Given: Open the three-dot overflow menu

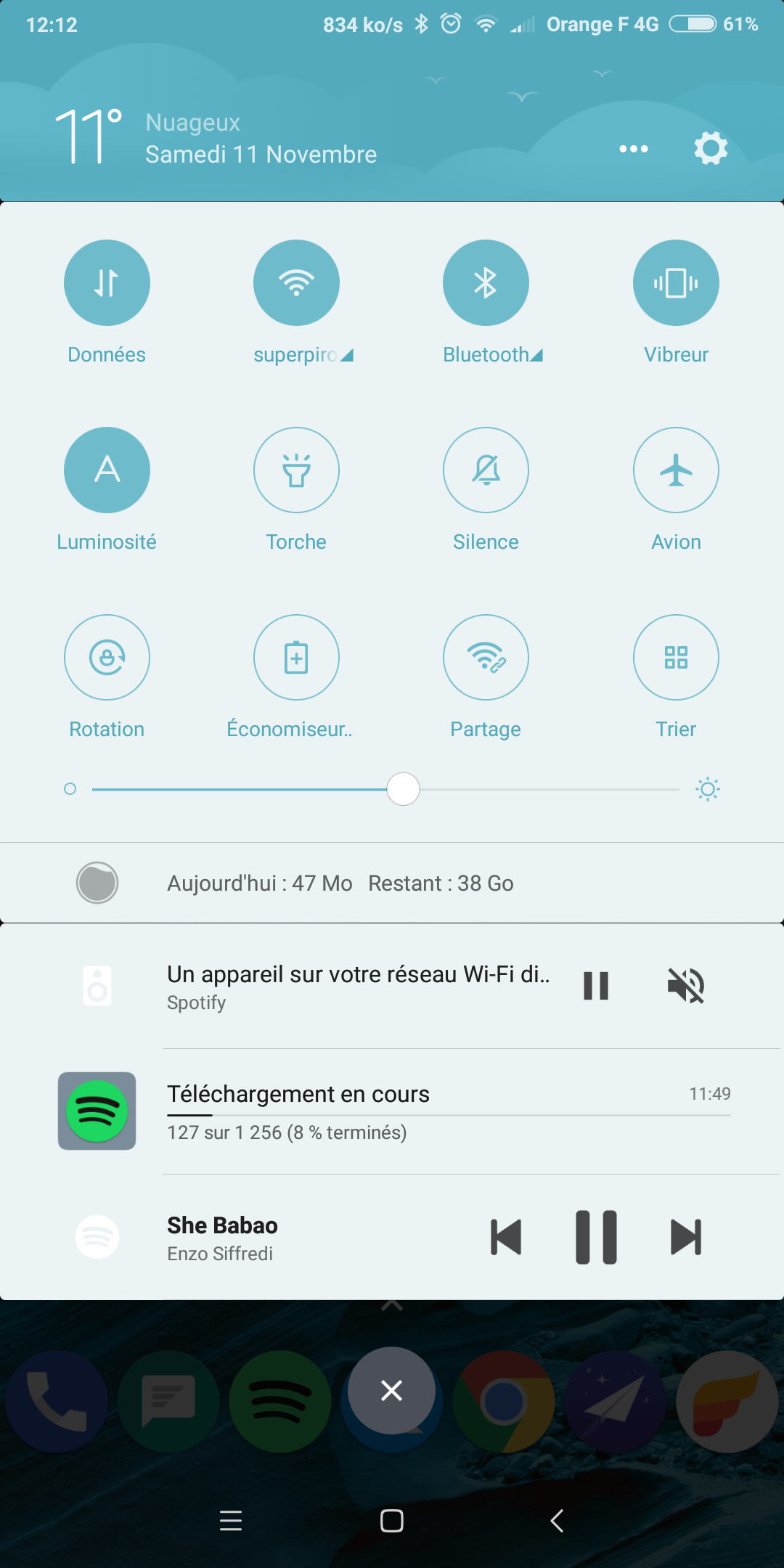Looking at the screenshot, I should tap(633, 149).
